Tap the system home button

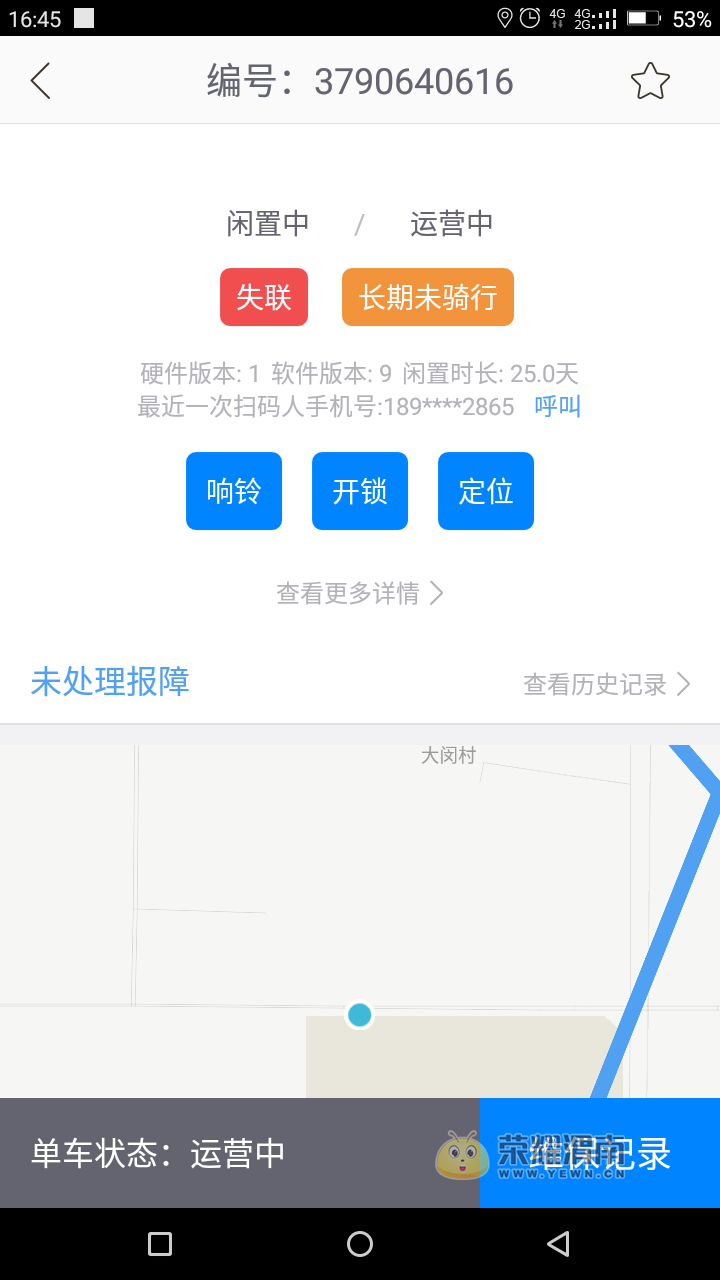[360, 1243]
